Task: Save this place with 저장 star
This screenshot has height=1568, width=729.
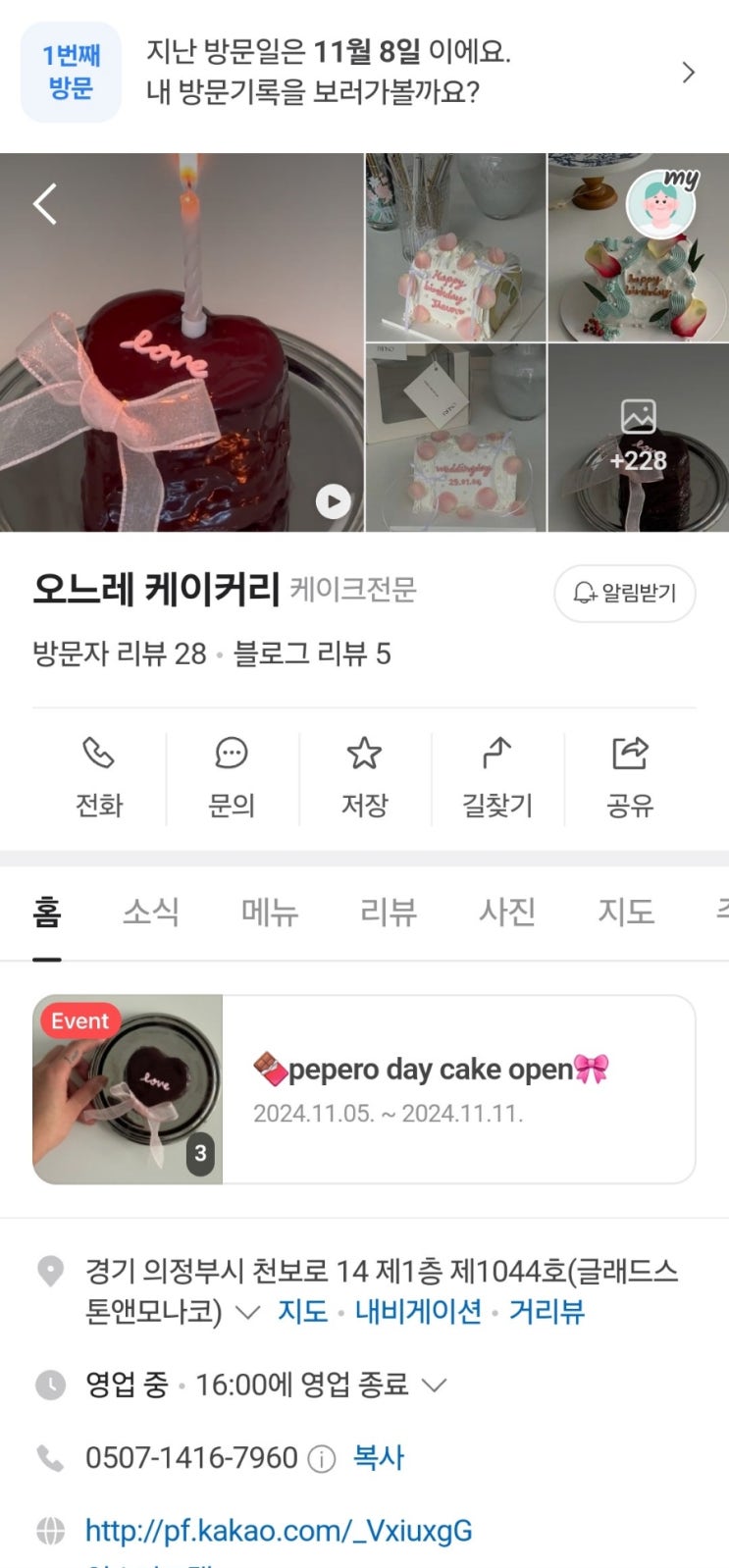Action: pos(364,779)
